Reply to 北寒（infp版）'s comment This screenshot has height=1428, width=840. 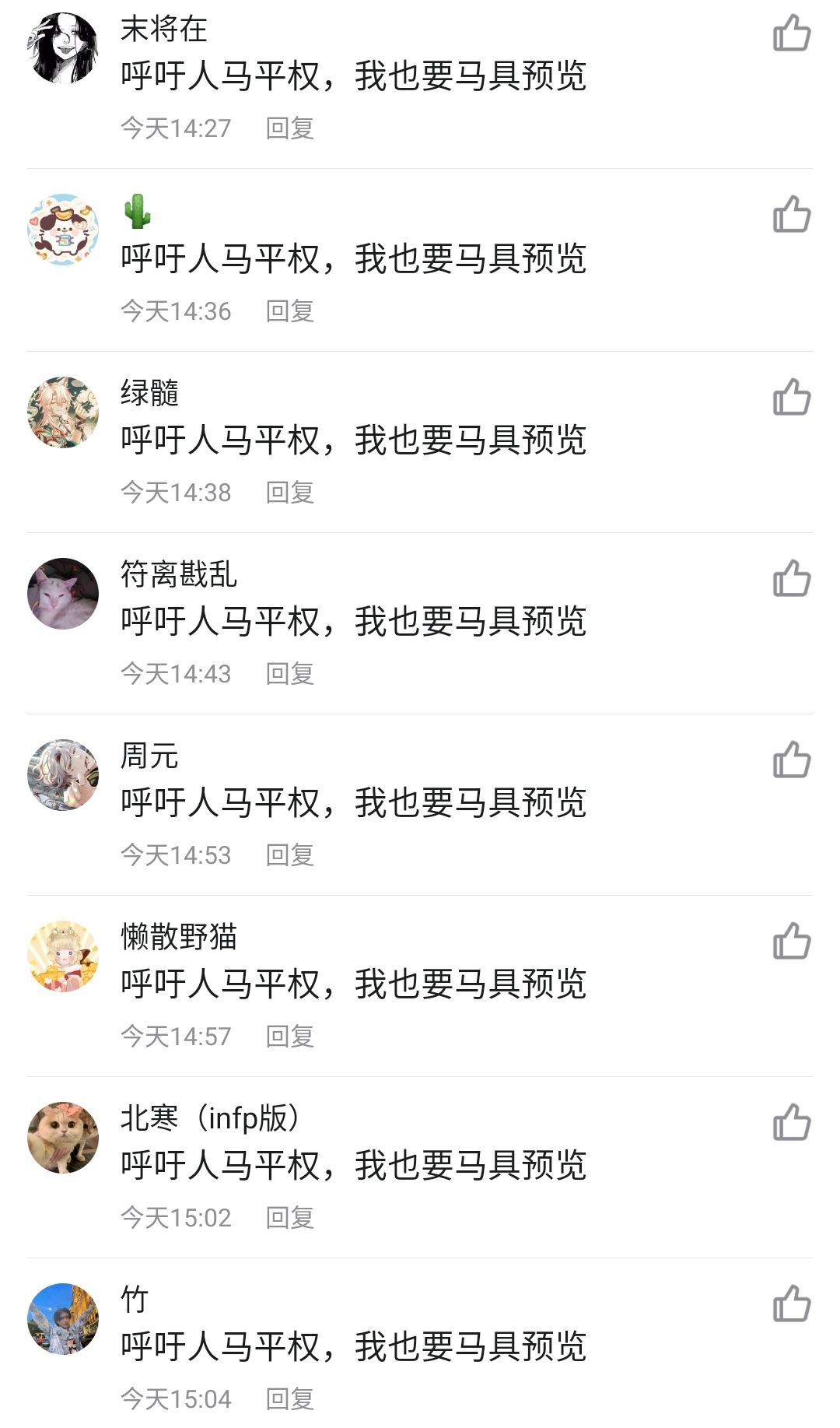coord(289,1218)
